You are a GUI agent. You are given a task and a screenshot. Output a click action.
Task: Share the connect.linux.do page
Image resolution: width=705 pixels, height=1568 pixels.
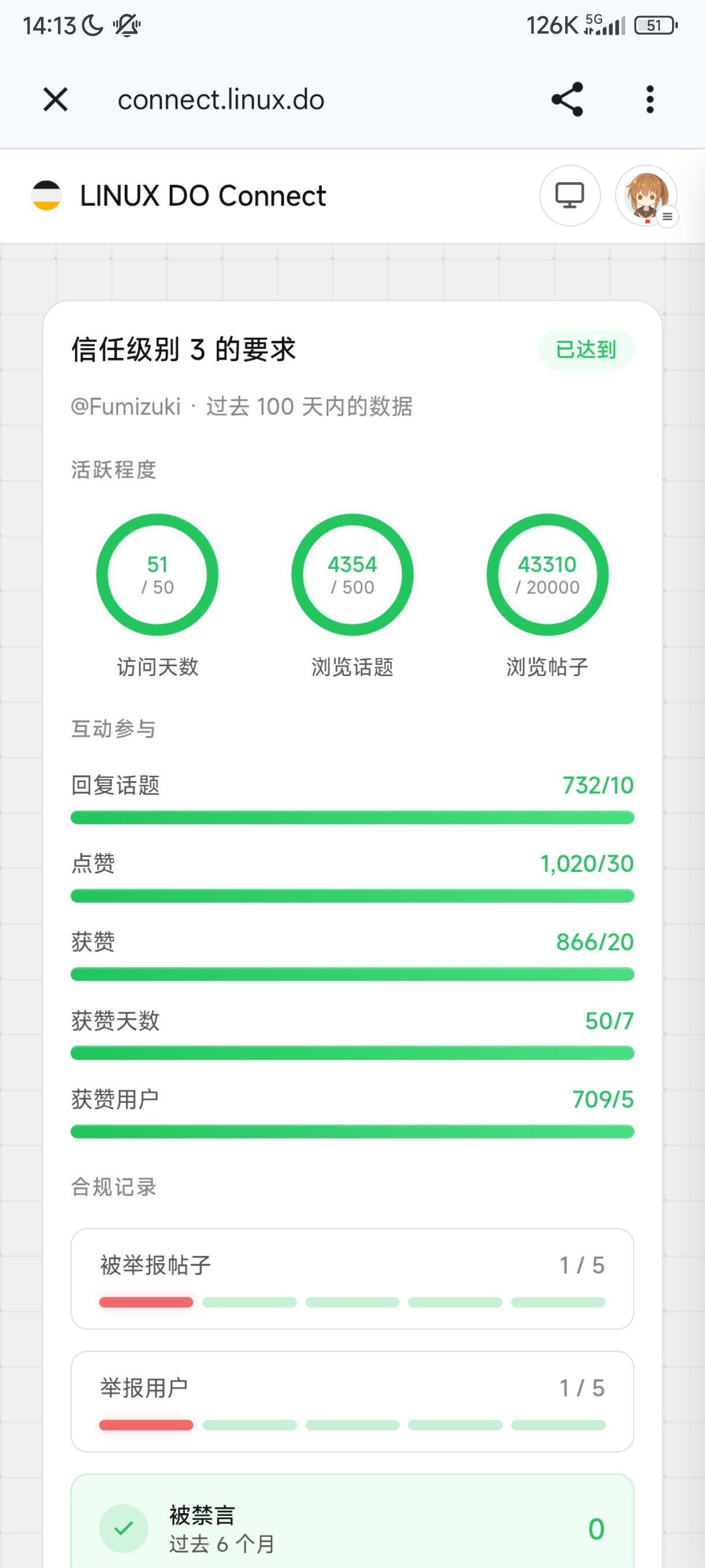pyautogui.click(x=567, y=99)
